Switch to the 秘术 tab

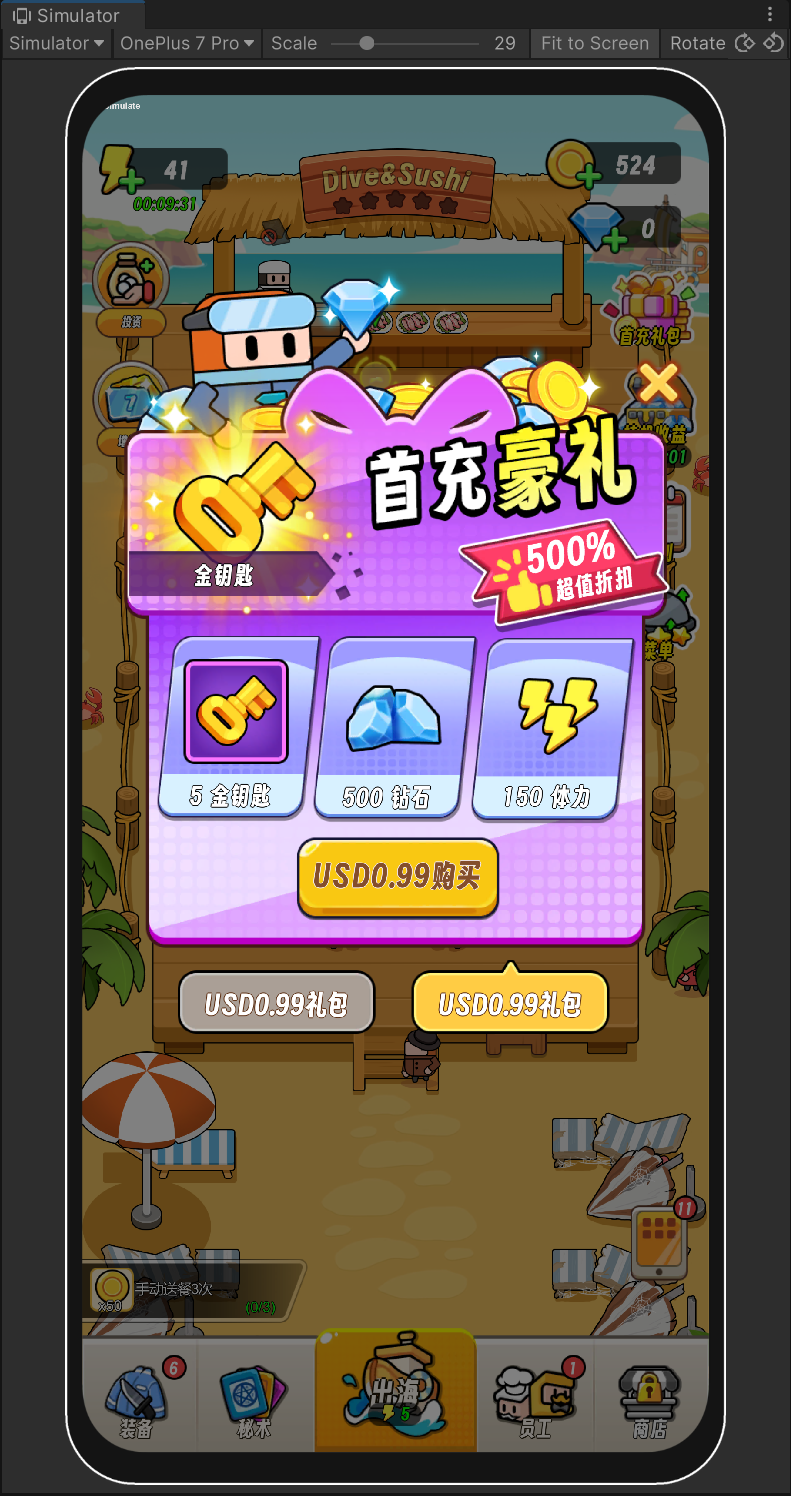254,1397
